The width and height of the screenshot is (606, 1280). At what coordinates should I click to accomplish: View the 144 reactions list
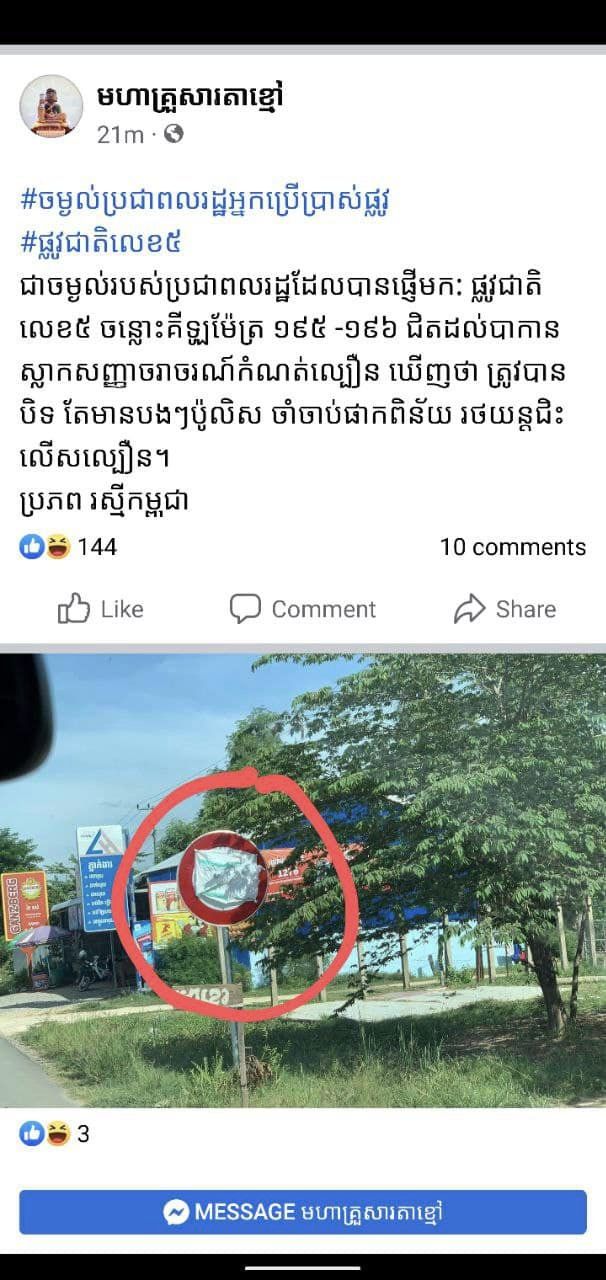point(68,547)
